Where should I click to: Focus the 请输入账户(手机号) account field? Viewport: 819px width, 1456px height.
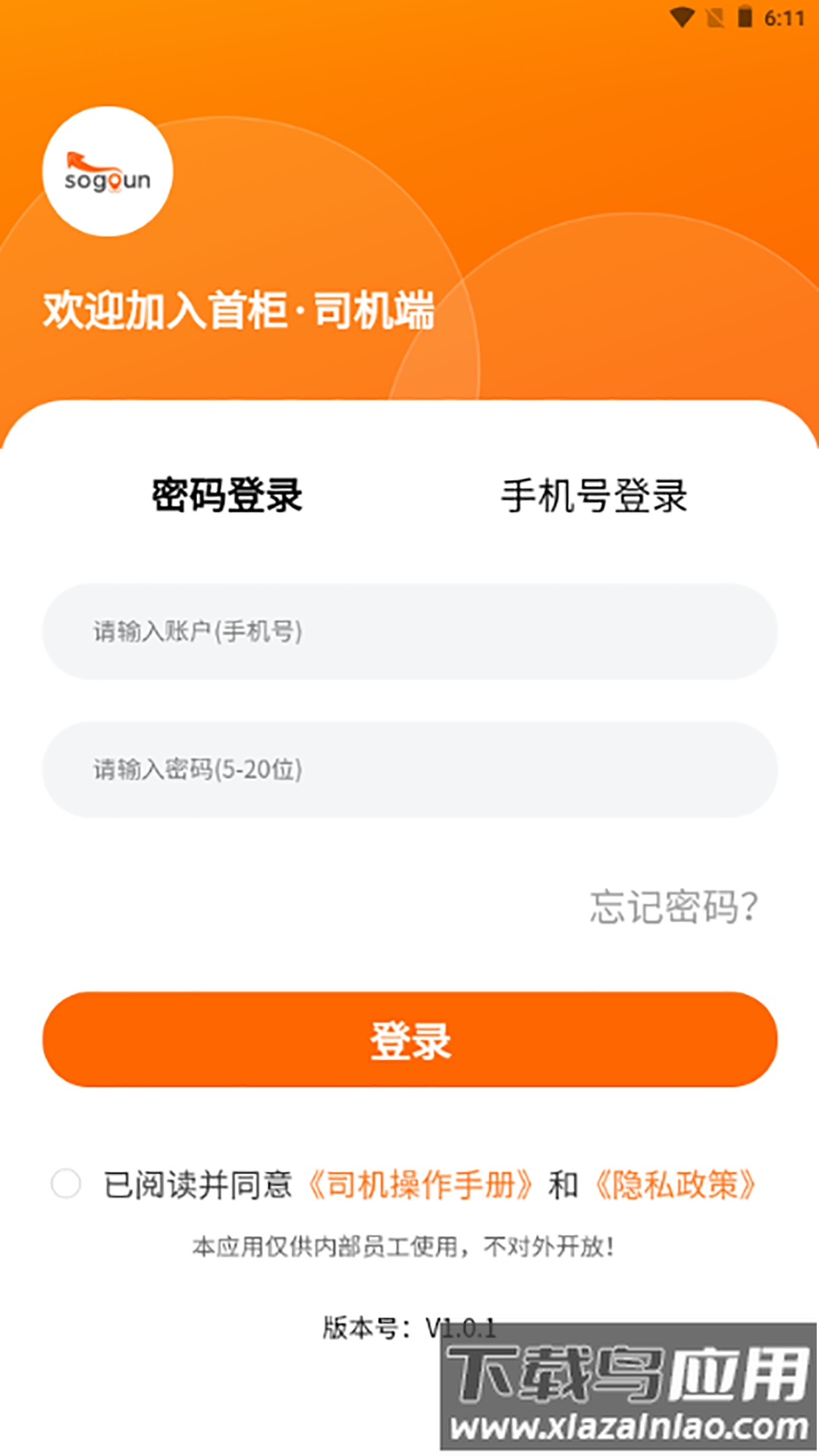[409, 632]
